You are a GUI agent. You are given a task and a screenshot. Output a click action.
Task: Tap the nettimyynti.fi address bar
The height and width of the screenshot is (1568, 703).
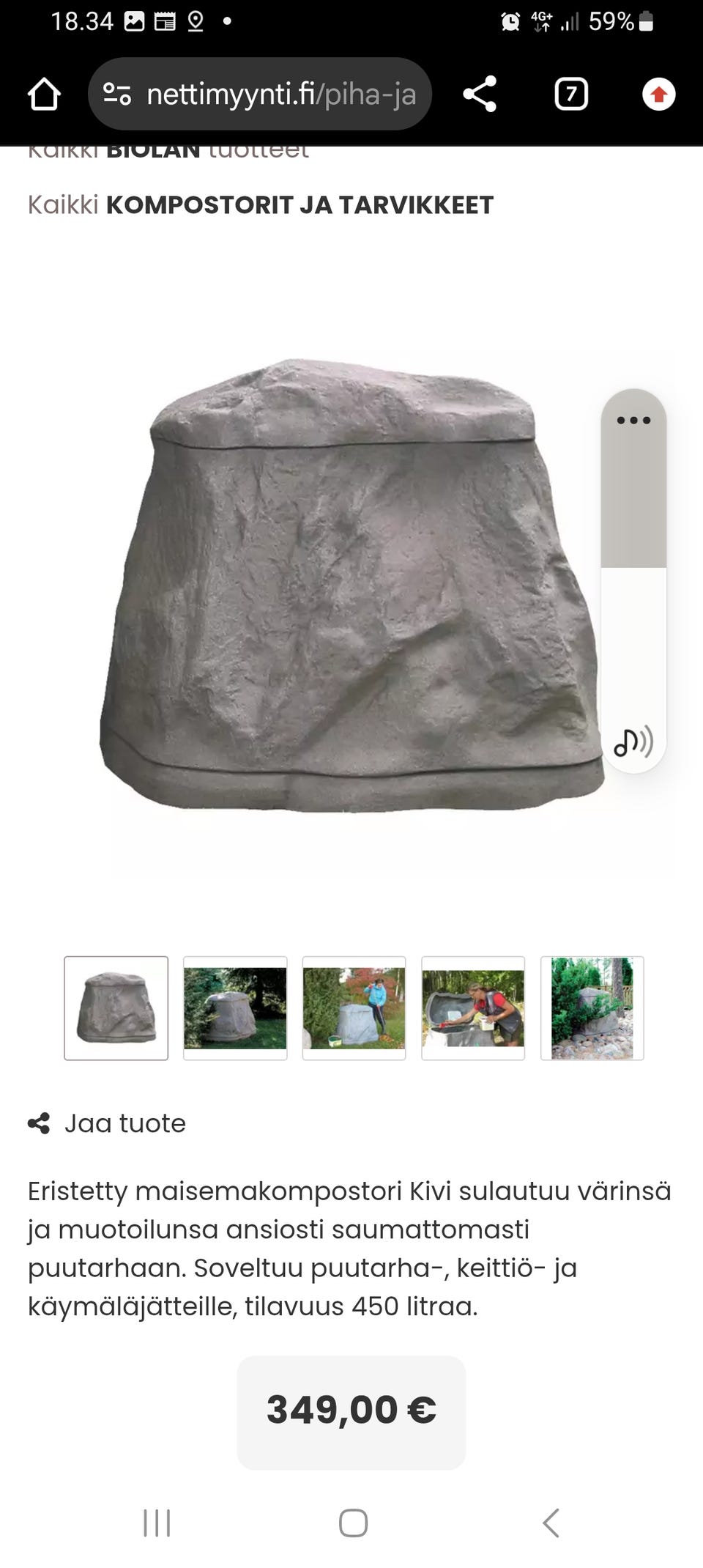click(260, 95)
